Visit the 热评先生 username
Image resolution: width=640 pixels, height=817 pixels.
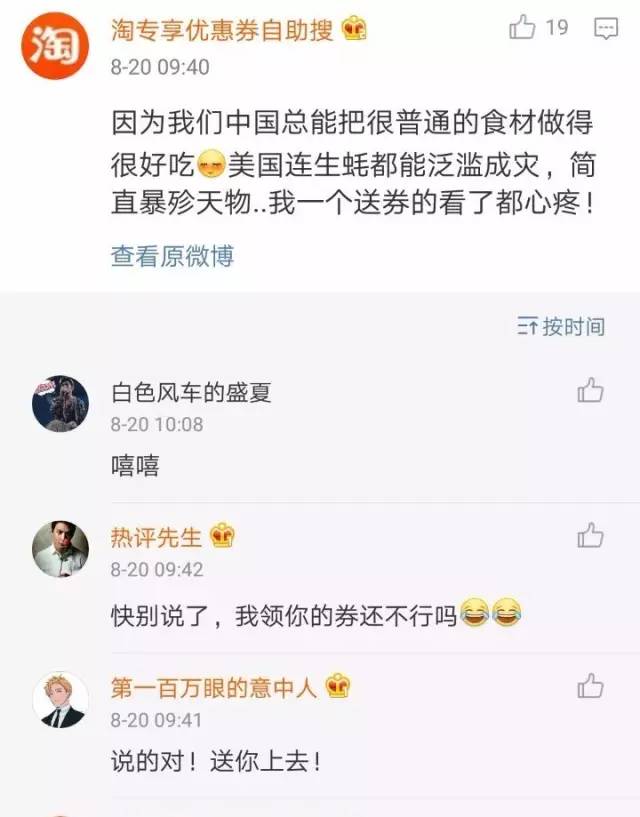[x=157, y=538]
